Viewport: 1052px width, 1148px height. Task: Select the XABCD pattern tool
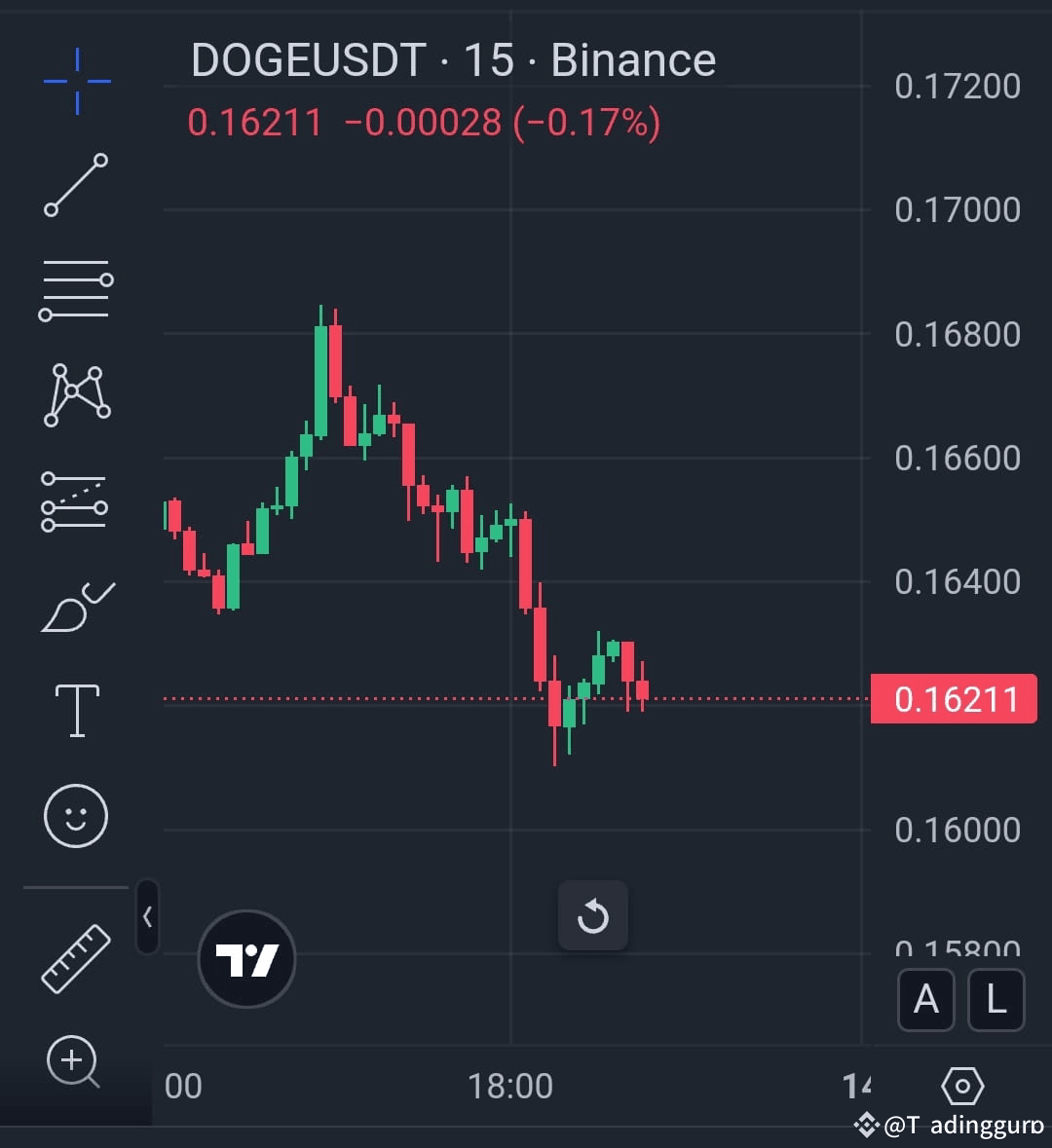(76, 392)
